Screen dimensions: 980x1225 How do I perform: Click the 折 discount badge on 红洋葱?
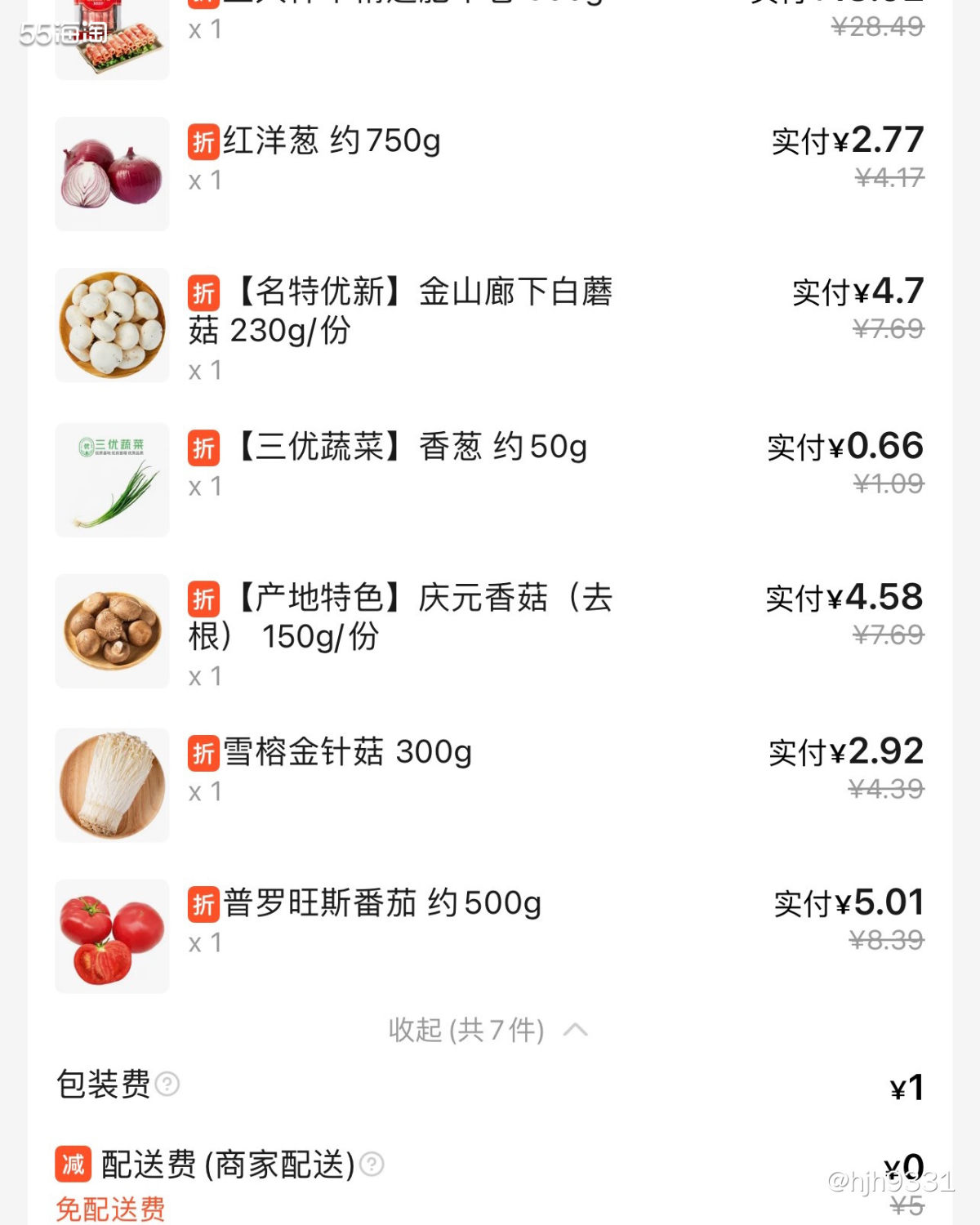tap(204, 140)
